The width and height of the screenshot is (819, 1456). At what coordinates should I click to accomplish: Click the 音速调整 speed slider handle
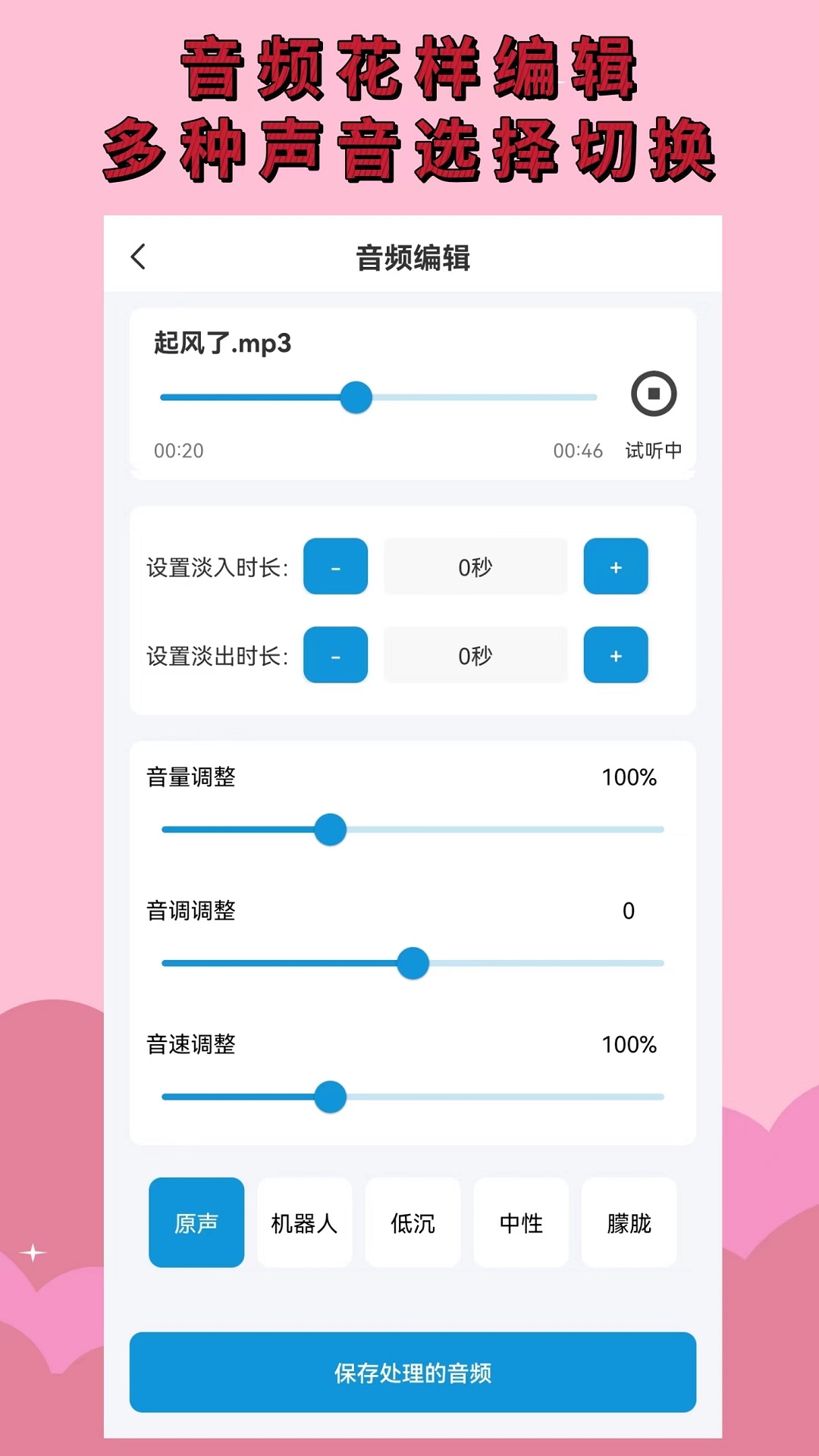point(331,1097)
